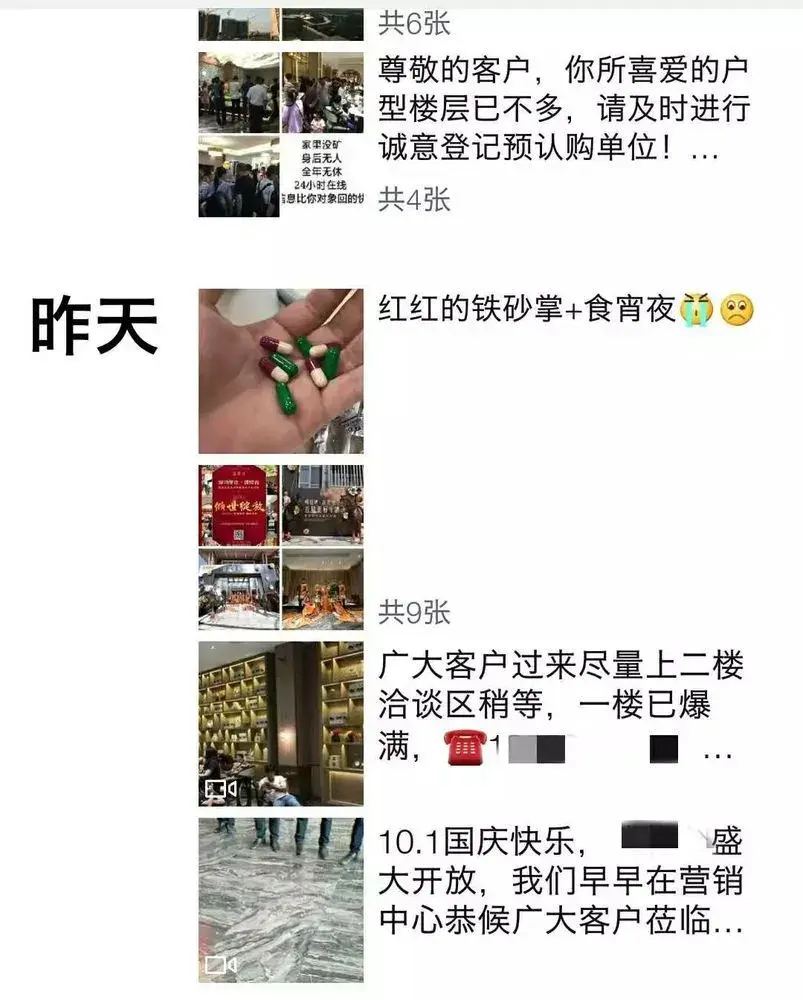The width and height of the screenshot is (803, 1000).
Task: Open the post about 户型楼层已不多
Action: 562,109
